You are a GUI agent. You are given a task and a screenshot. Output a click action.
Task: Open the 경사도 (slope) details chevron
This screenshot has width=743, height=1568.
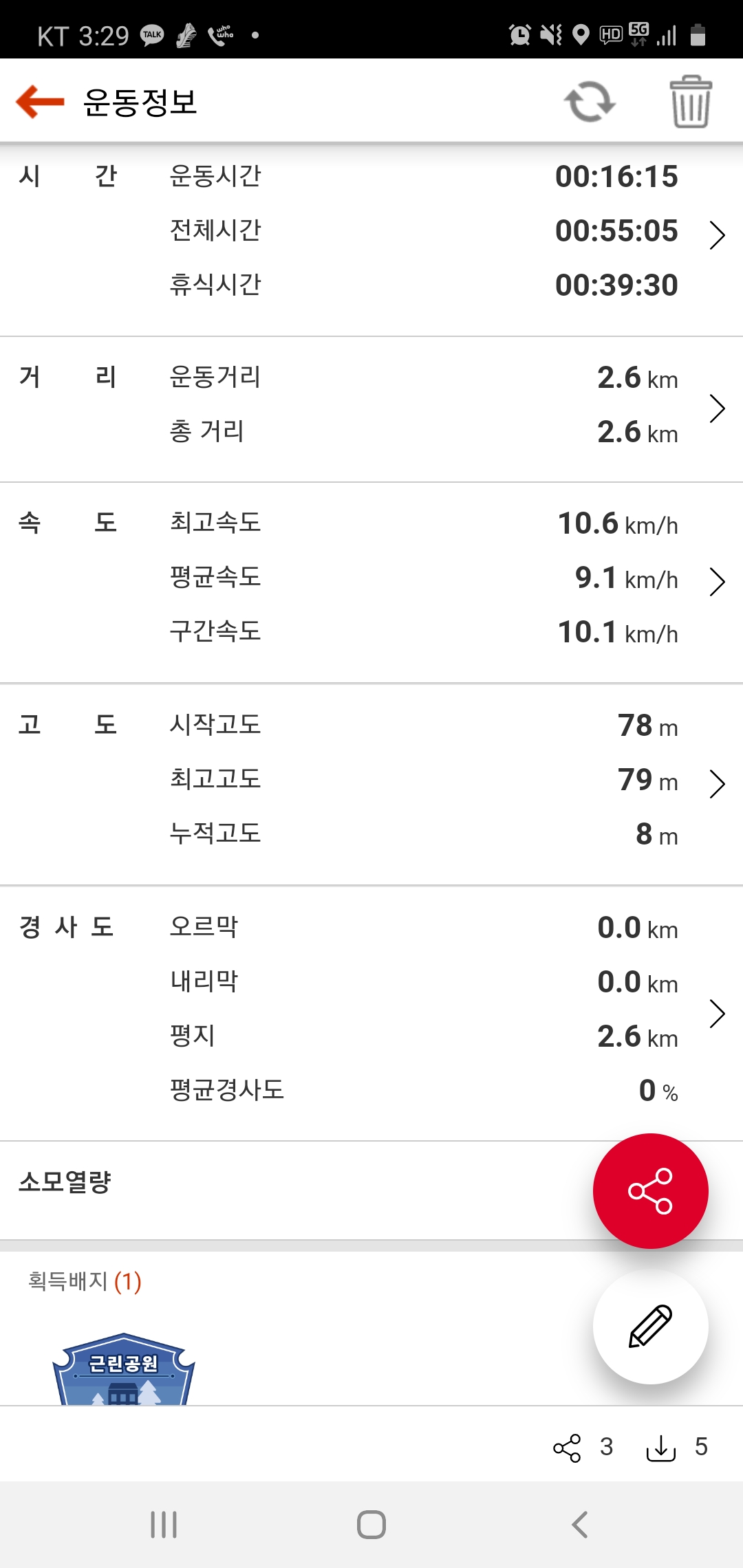click(717, 1013)
